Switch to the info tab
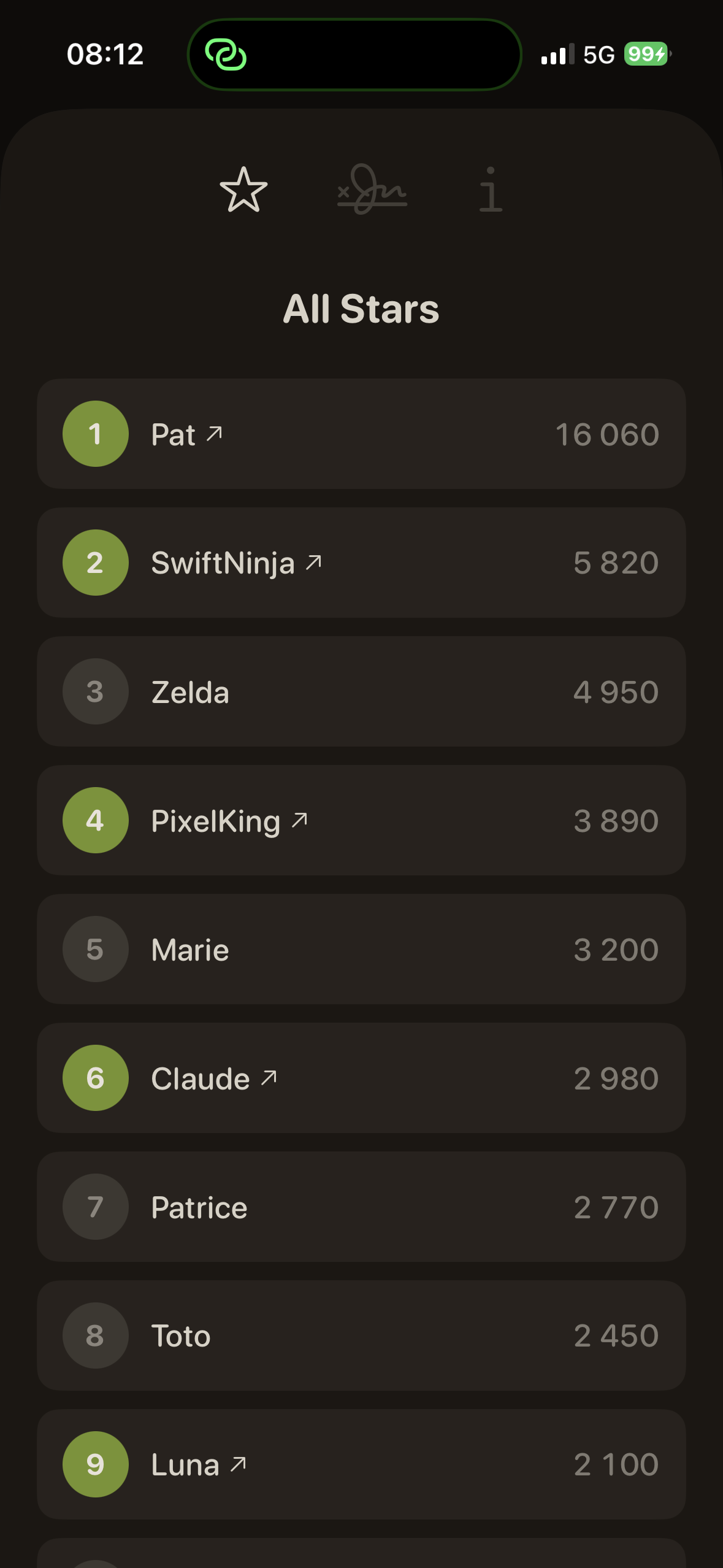The image size is (723, 1568). [x=490, y=190]
